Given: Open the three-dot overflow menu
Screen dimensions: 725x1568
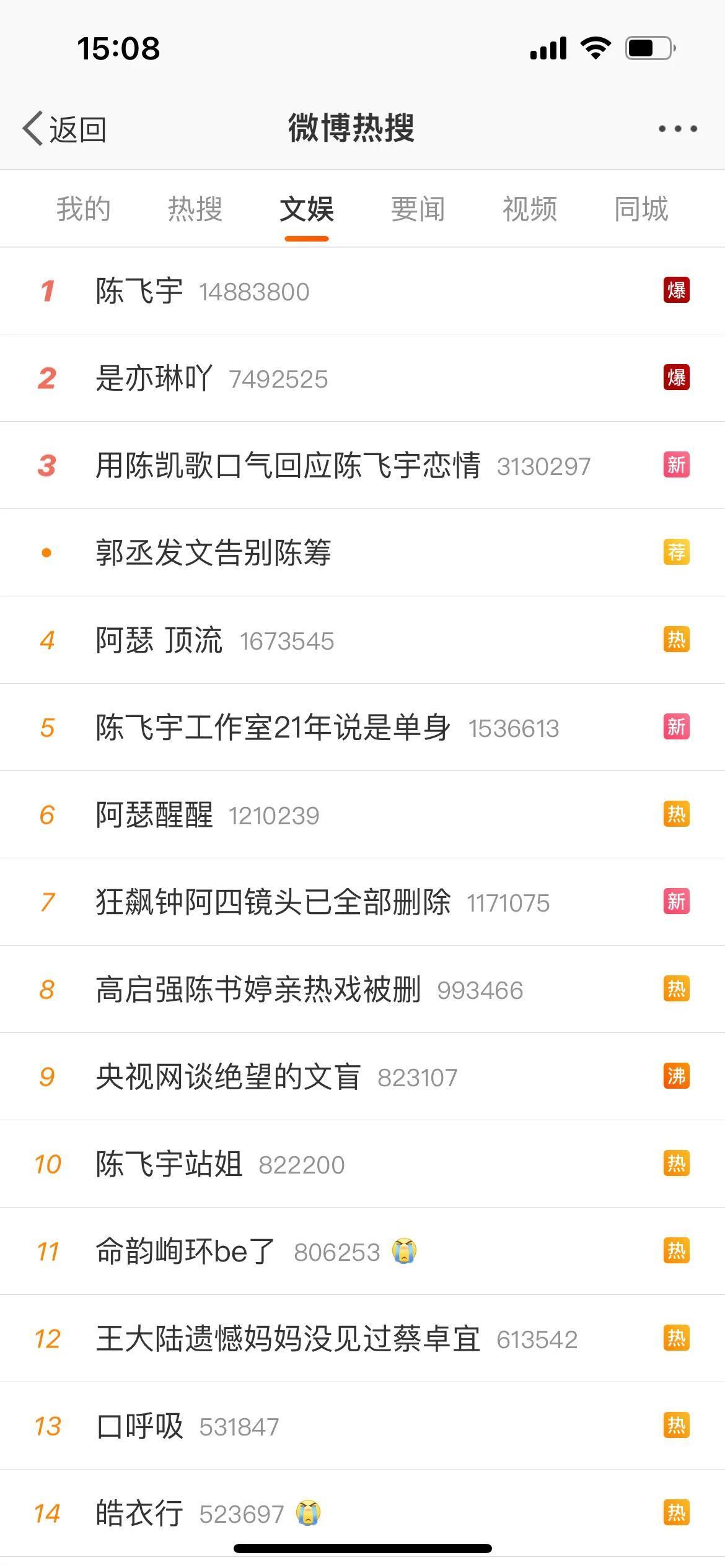Looking at the screenshot, I should point(678,129).
